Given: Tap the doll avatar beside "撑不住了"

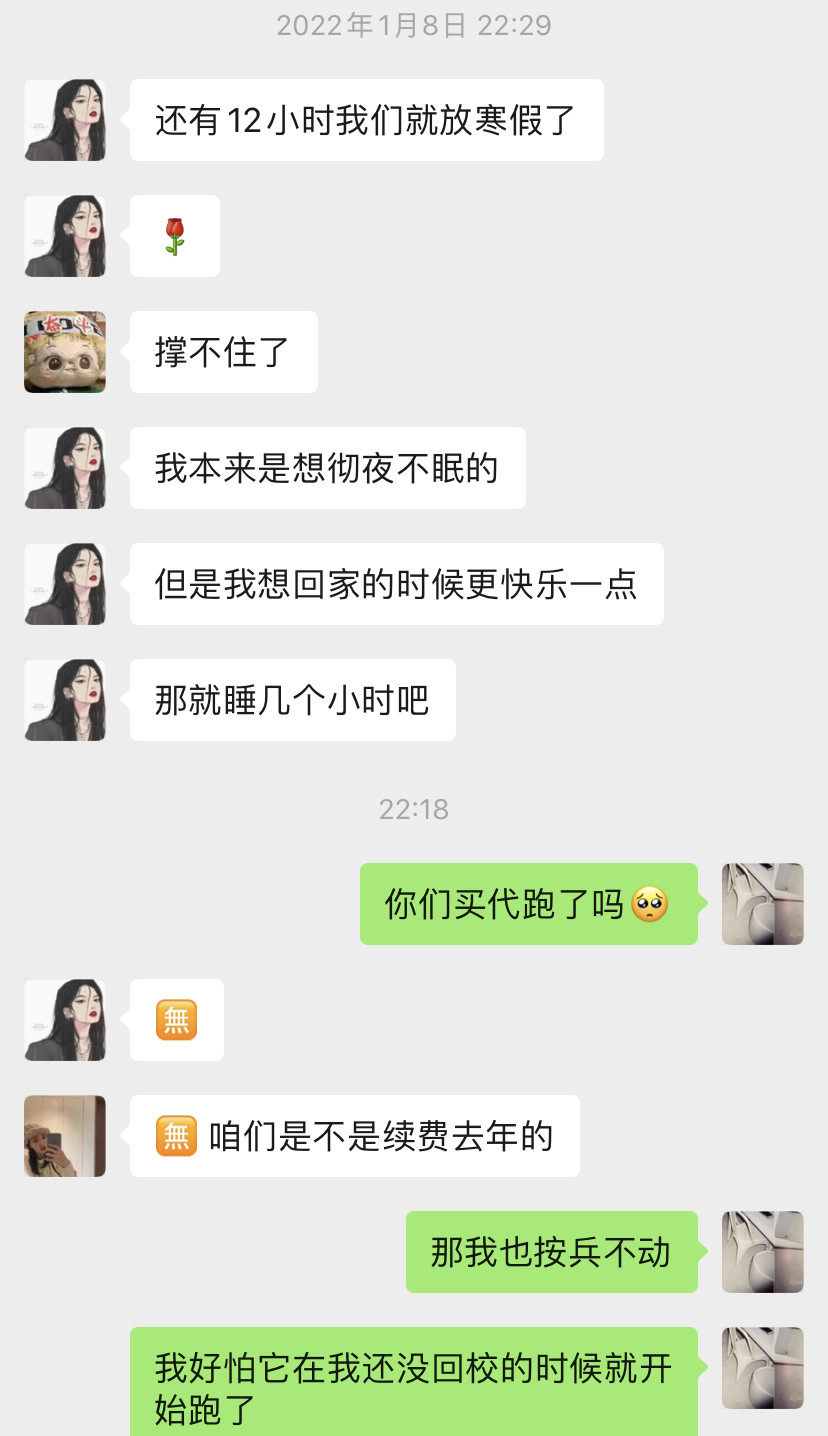Looking at the screenshot, I should tap(65, 352).
